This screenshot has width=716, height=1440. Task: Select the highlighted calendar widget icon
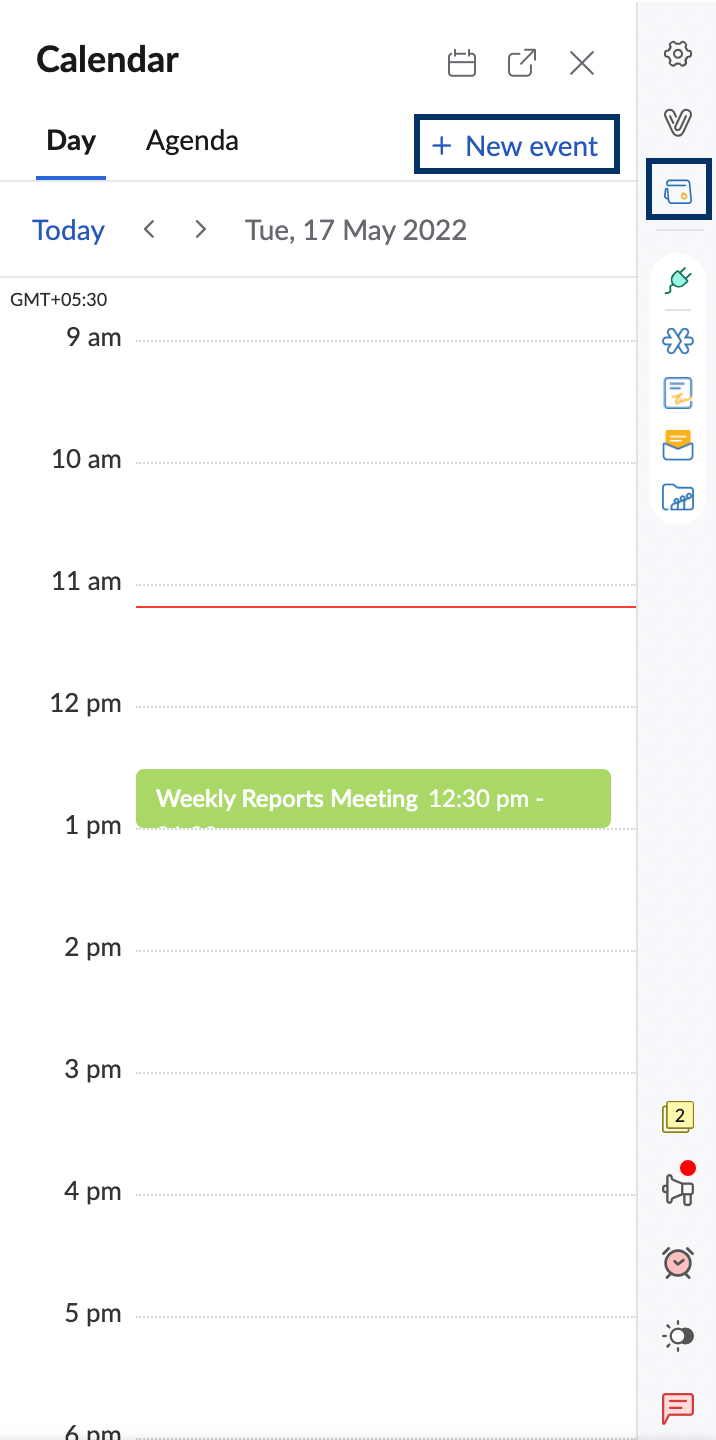pos(678,188)
